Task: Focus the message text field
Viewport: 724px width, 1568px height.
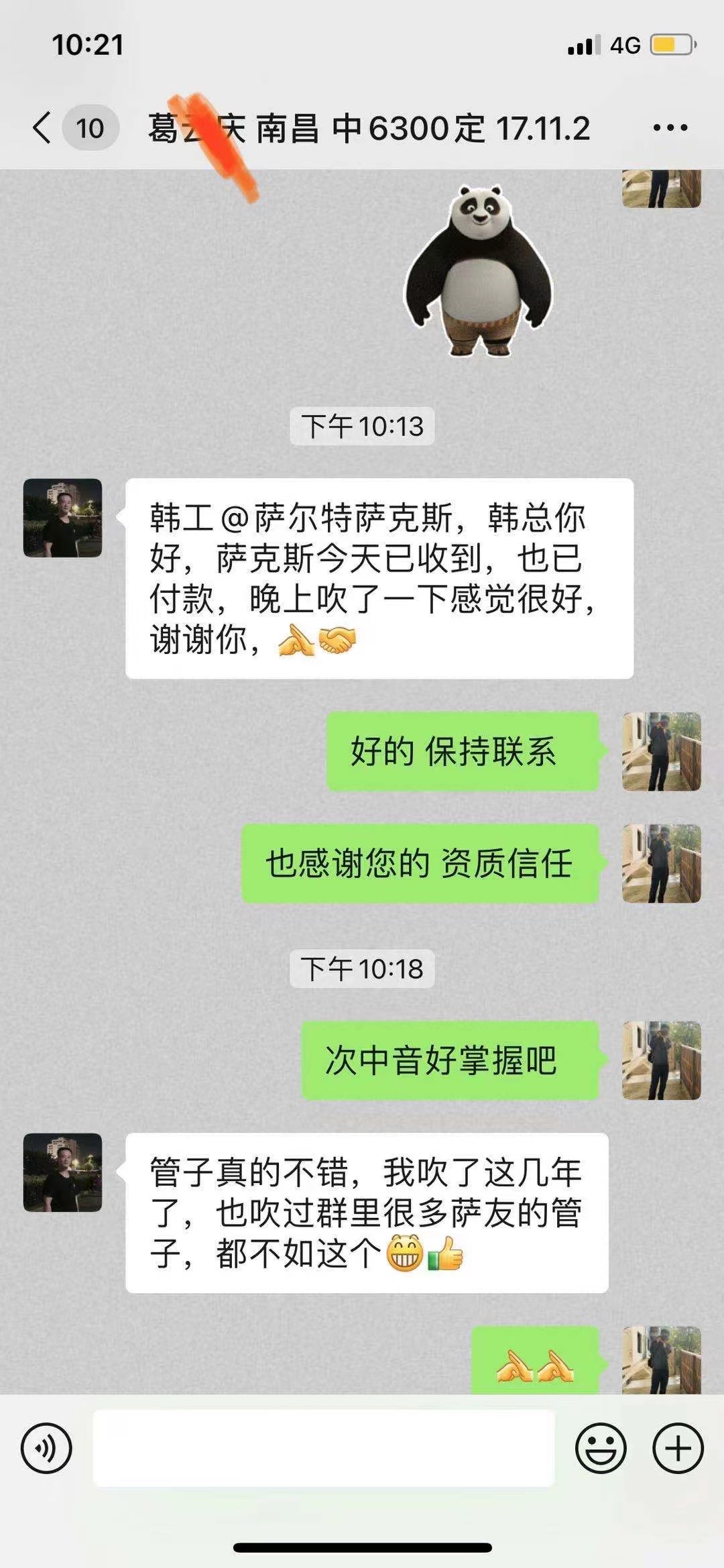Action: pos(323,1448)
